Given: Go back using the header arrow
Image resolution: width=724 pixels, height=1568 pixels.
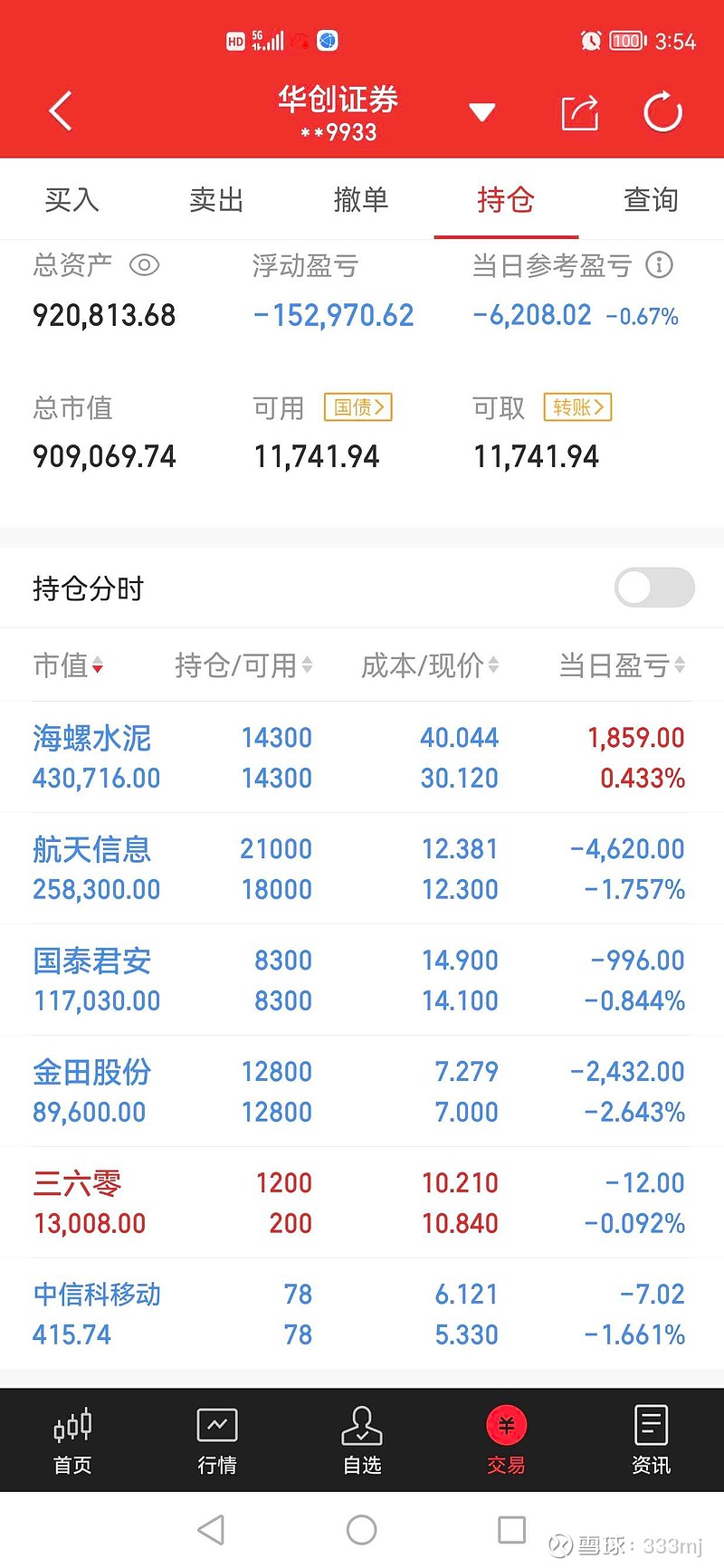Looking at the screenshot, I should tap(60, 111).
